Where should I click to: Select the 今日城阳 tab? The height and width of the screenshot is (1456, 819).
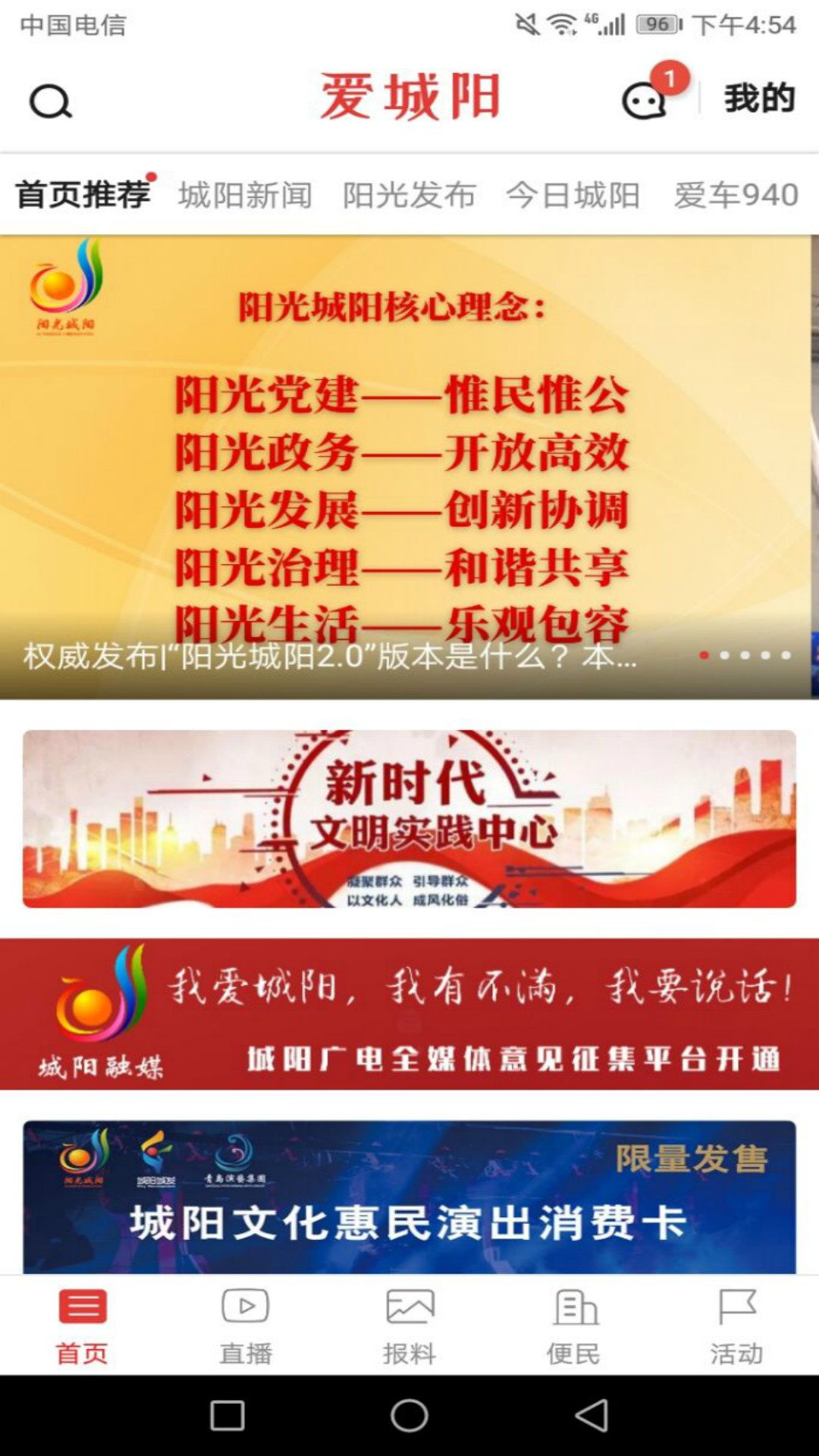[x=573, y=195]
